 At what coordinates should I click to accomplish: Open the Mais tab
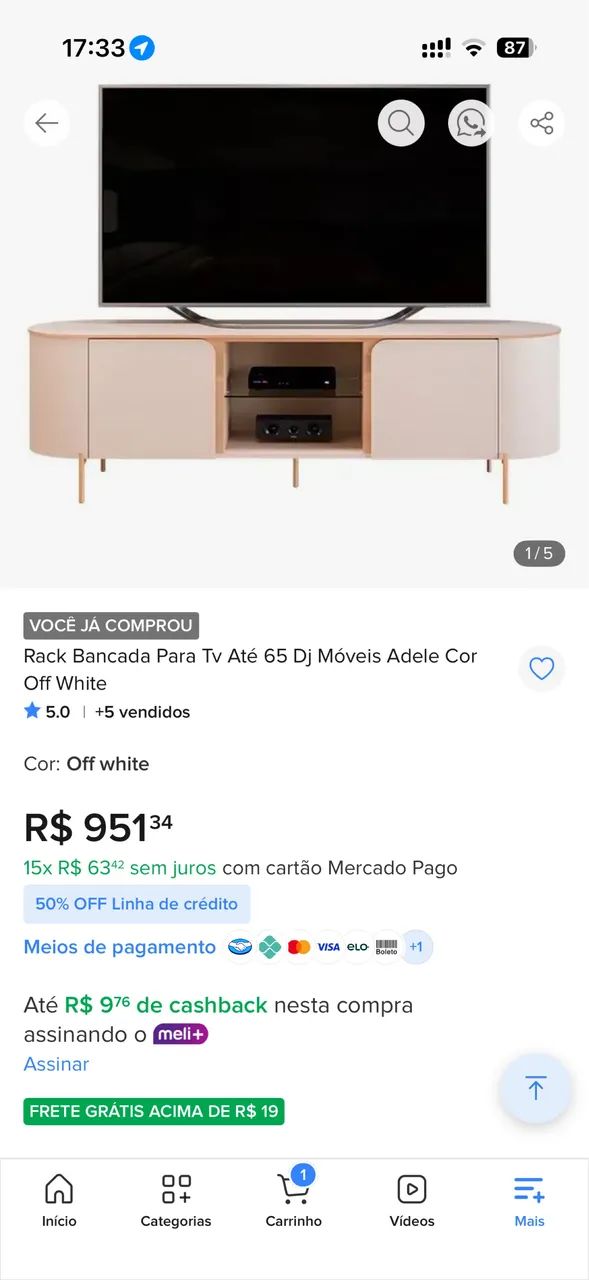coord(529,1200)
